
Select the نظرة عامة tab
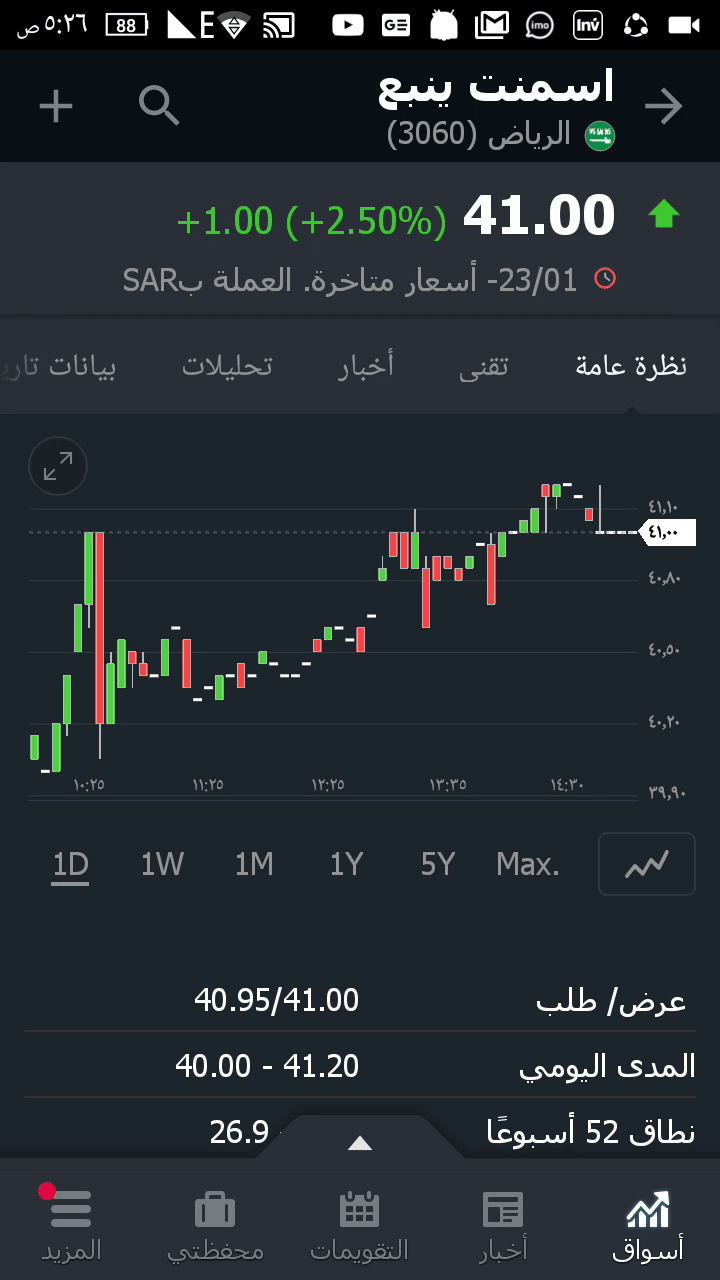(631, 366)
